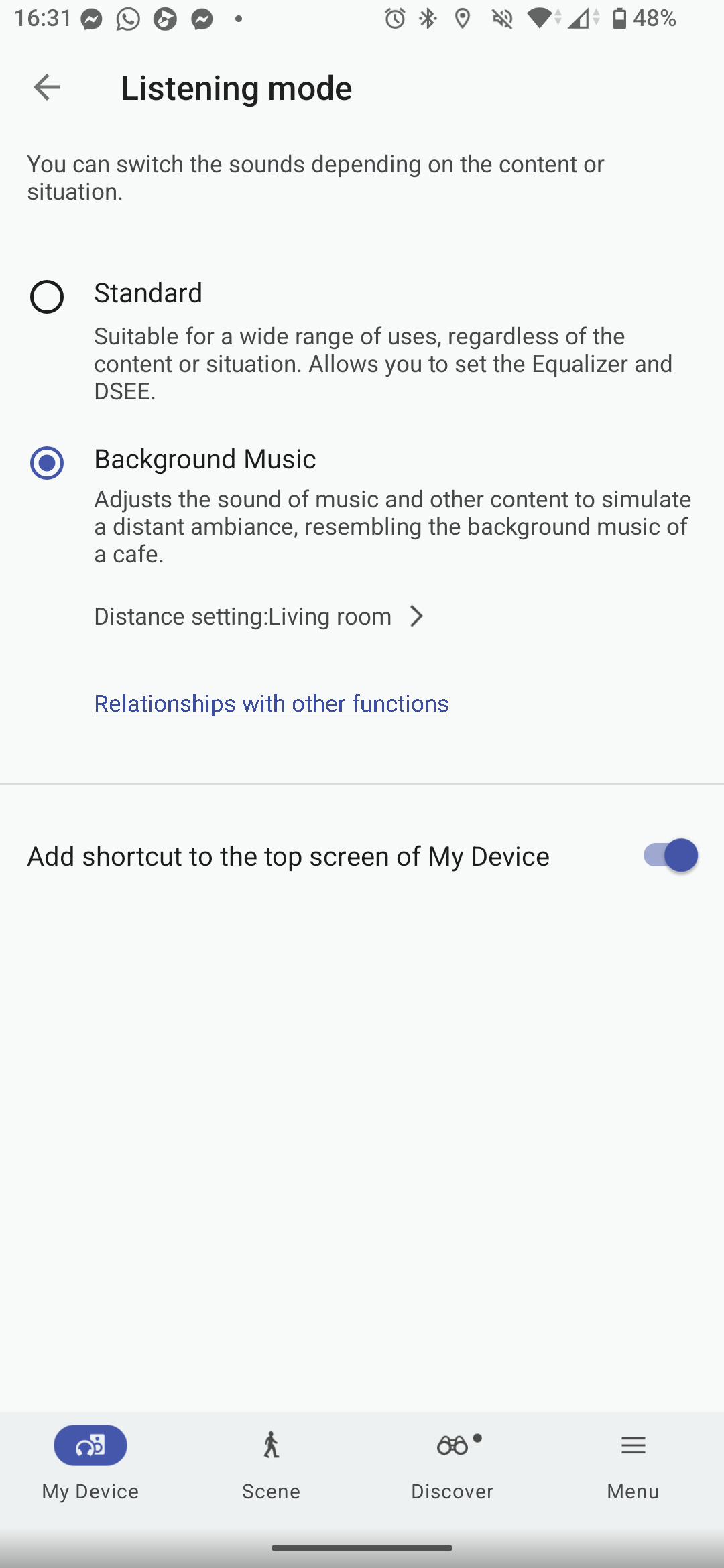Open Distance setting: Living room

click(x=260, y=616)
